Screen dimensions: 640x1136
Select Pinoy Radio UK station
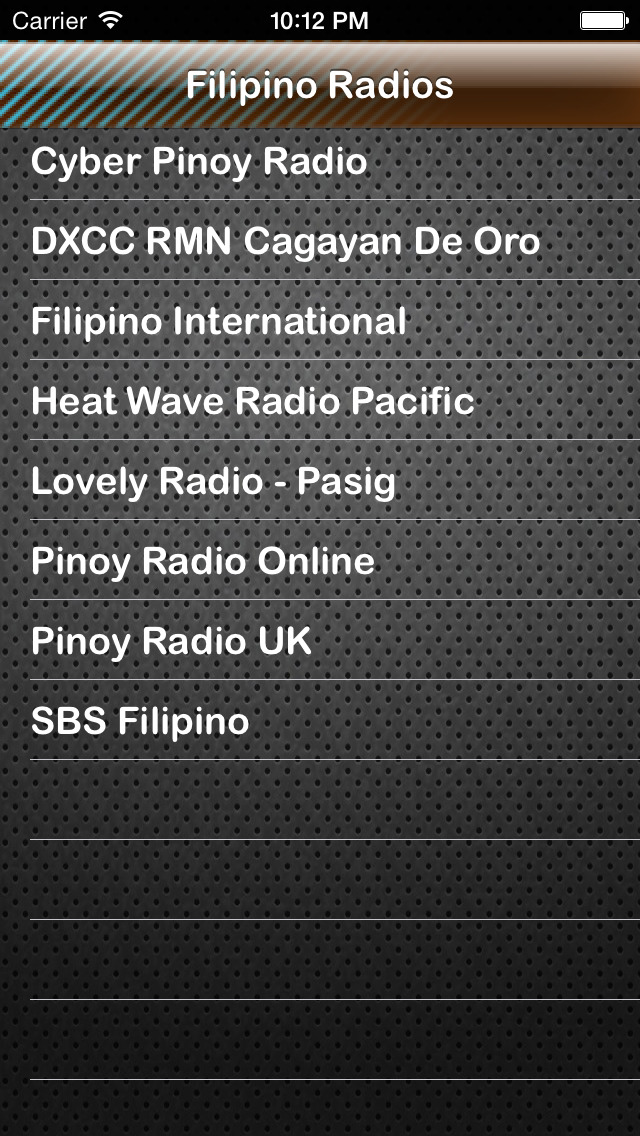click(320, 640)
